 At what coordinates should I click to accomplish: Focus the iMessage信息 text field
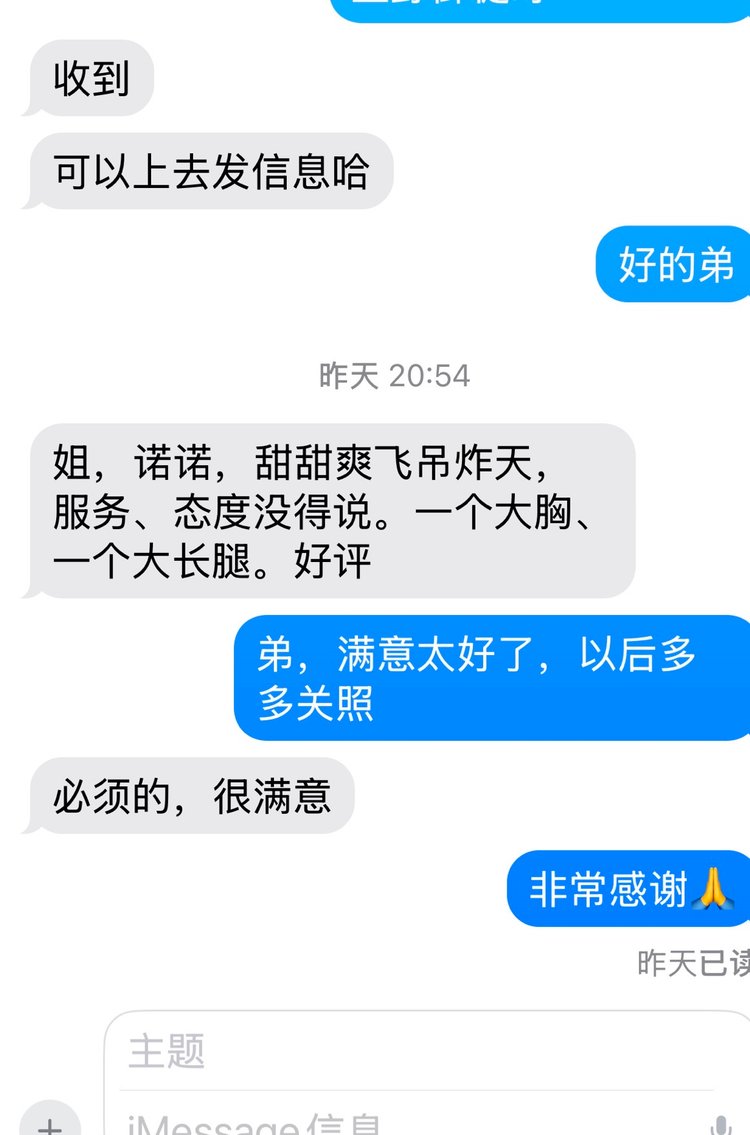click(400, 1122)
